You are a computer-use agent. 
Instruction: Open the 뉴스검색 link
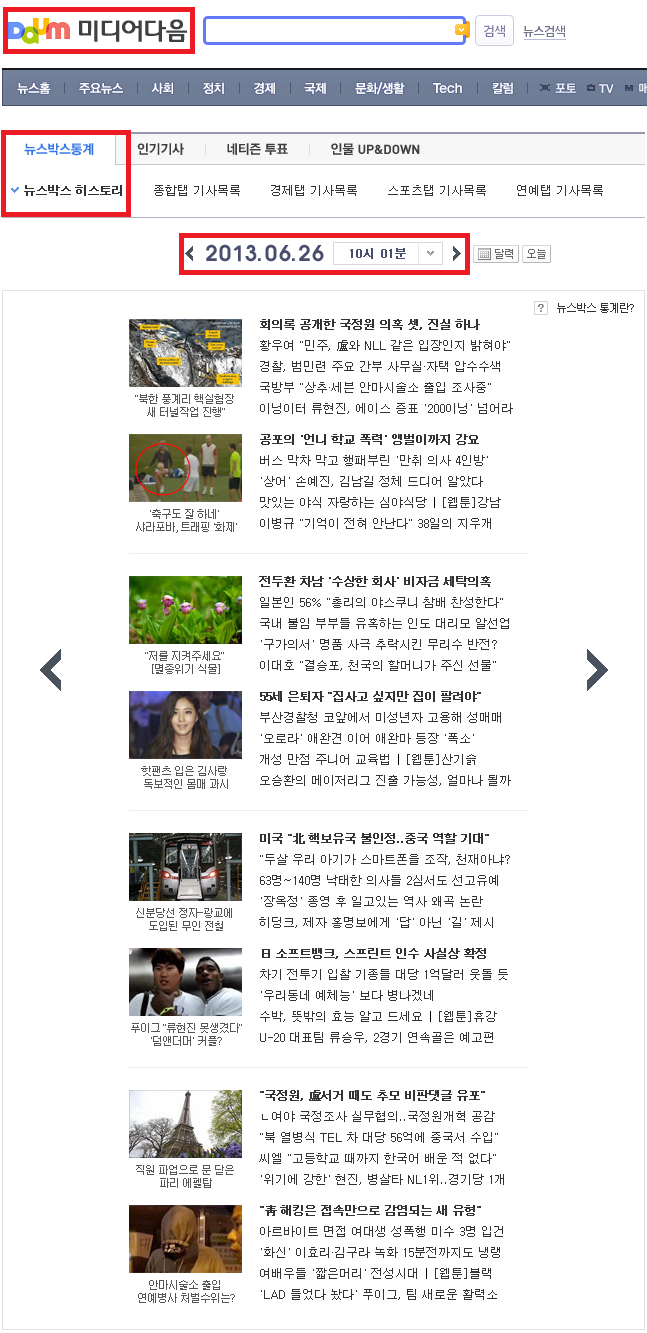point(544,31)
